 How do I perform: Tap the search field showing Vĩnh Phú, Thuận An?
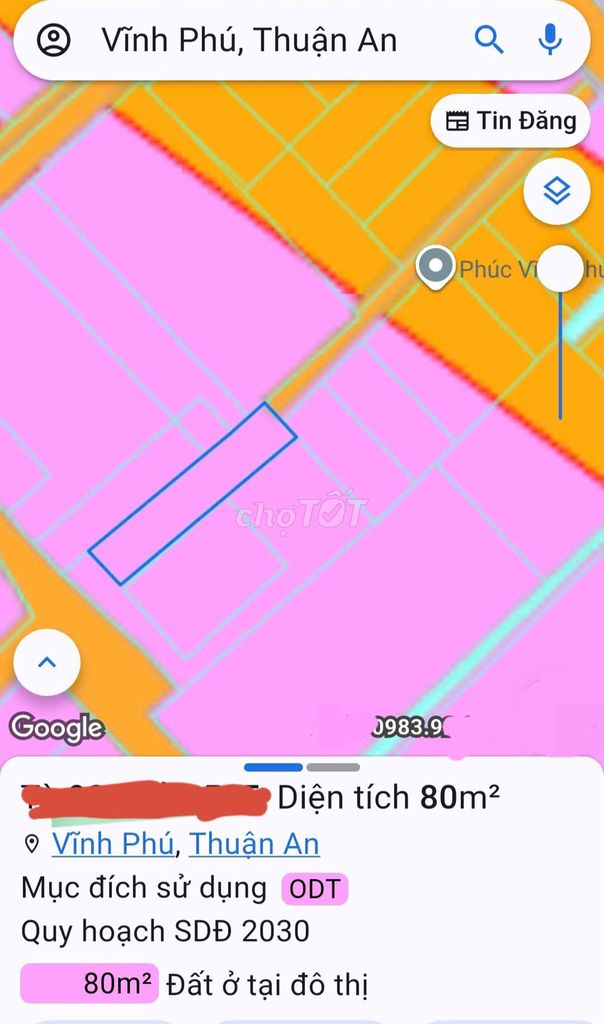click(x=250, y=41)
